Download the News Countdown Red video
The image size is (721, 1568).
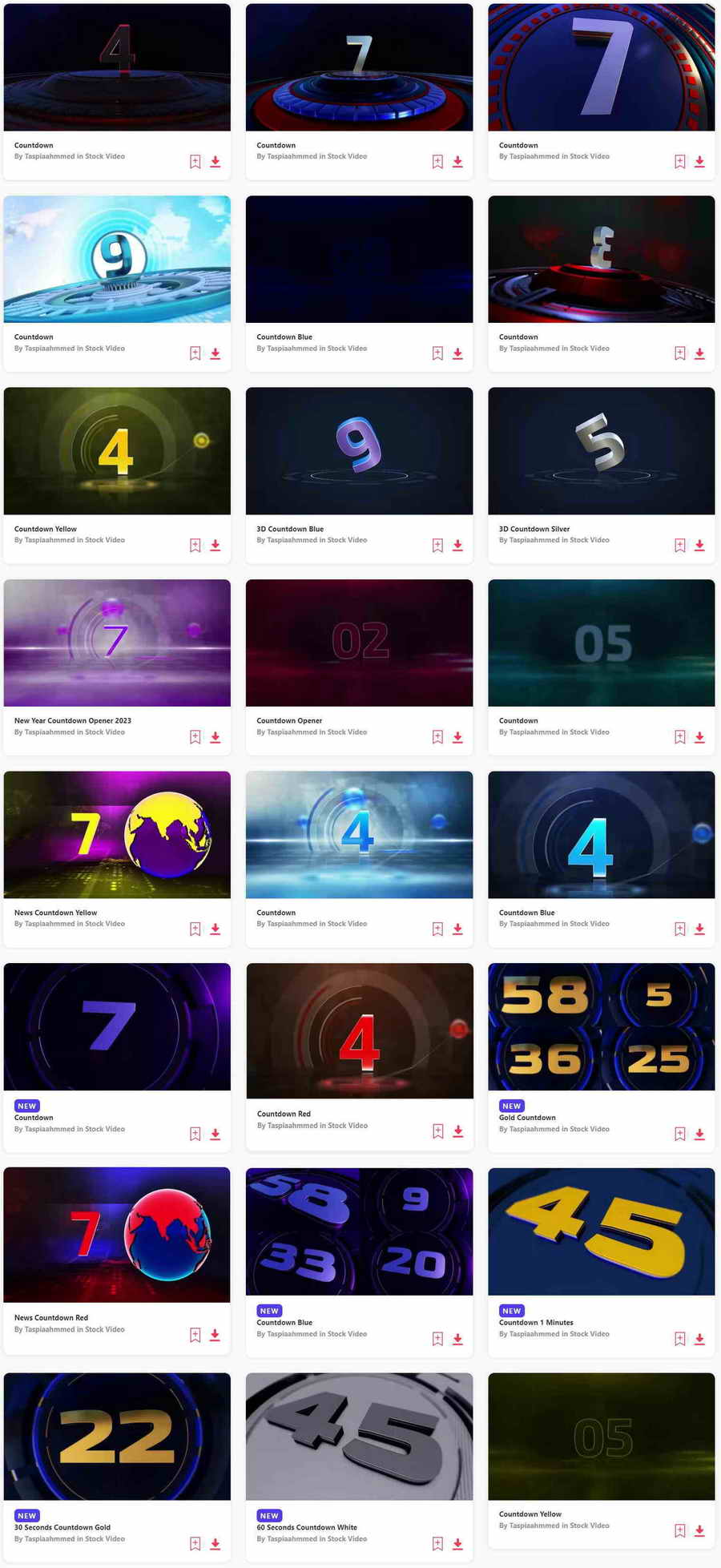(x=215, y=1335)
